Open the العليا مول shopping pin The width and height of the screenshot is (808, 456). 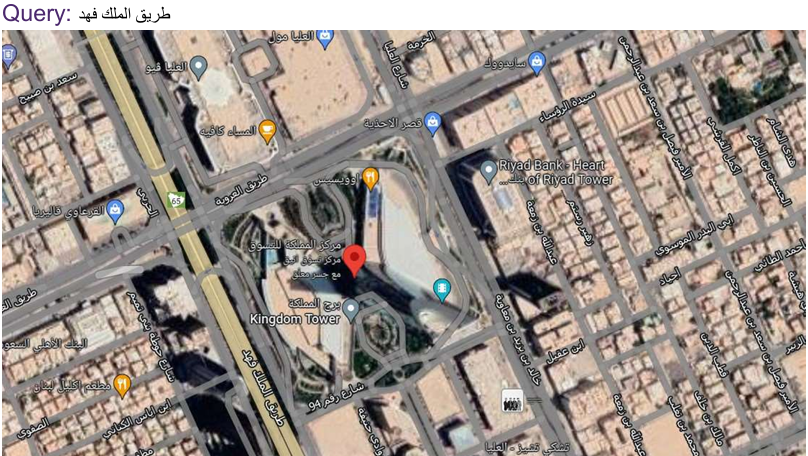click(x=326, y=36)
